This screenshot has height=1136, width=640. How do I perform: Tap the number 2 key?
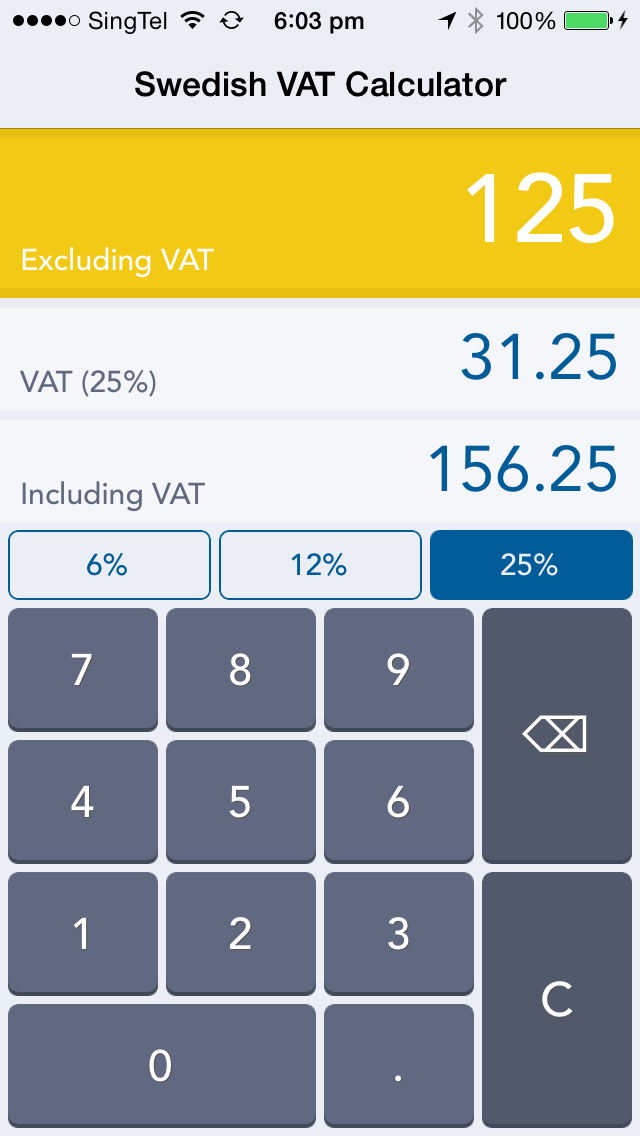click(x=240, y=933)
